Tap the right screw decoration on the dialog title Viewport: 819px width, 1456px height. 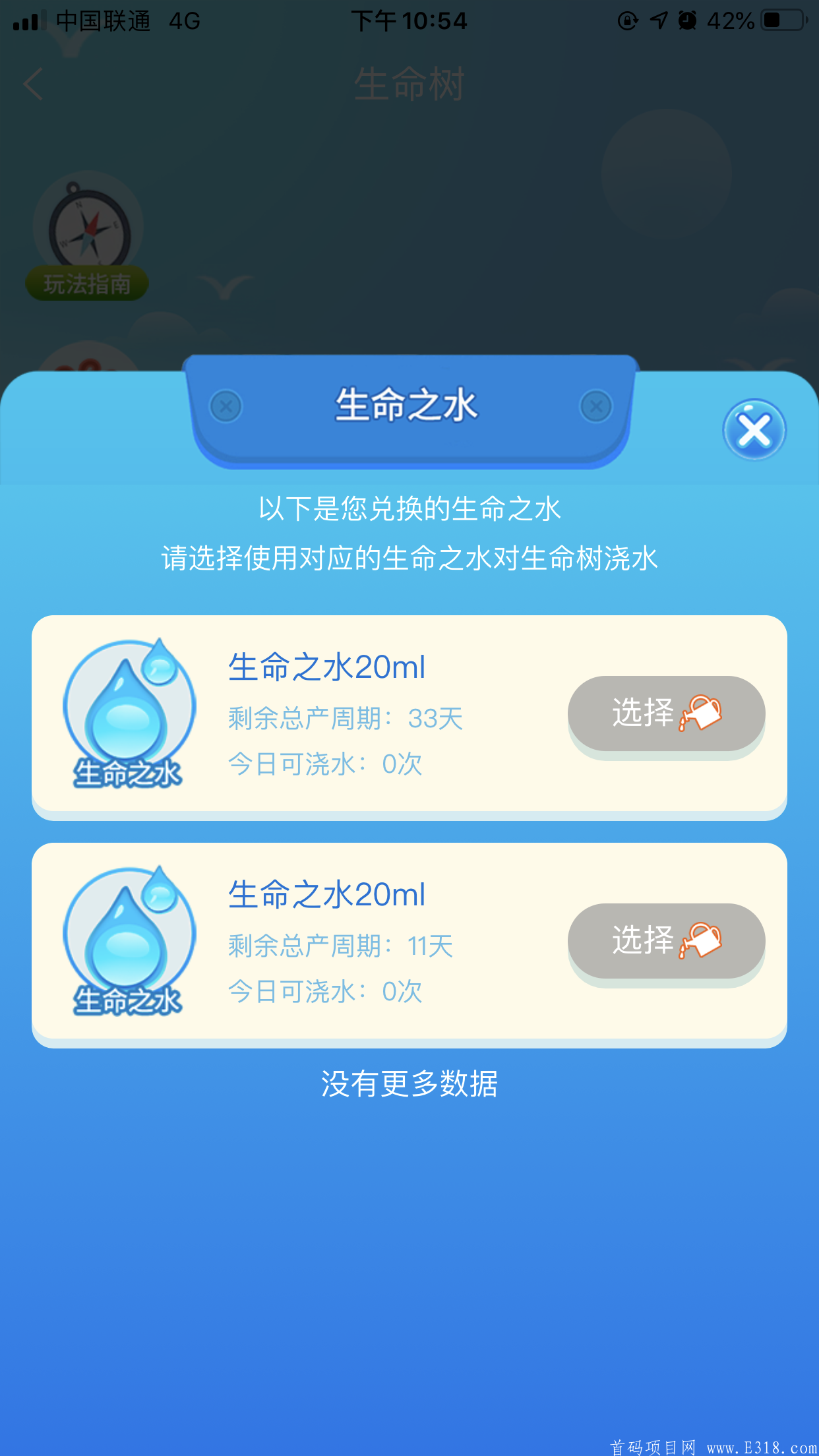point(595,407)
